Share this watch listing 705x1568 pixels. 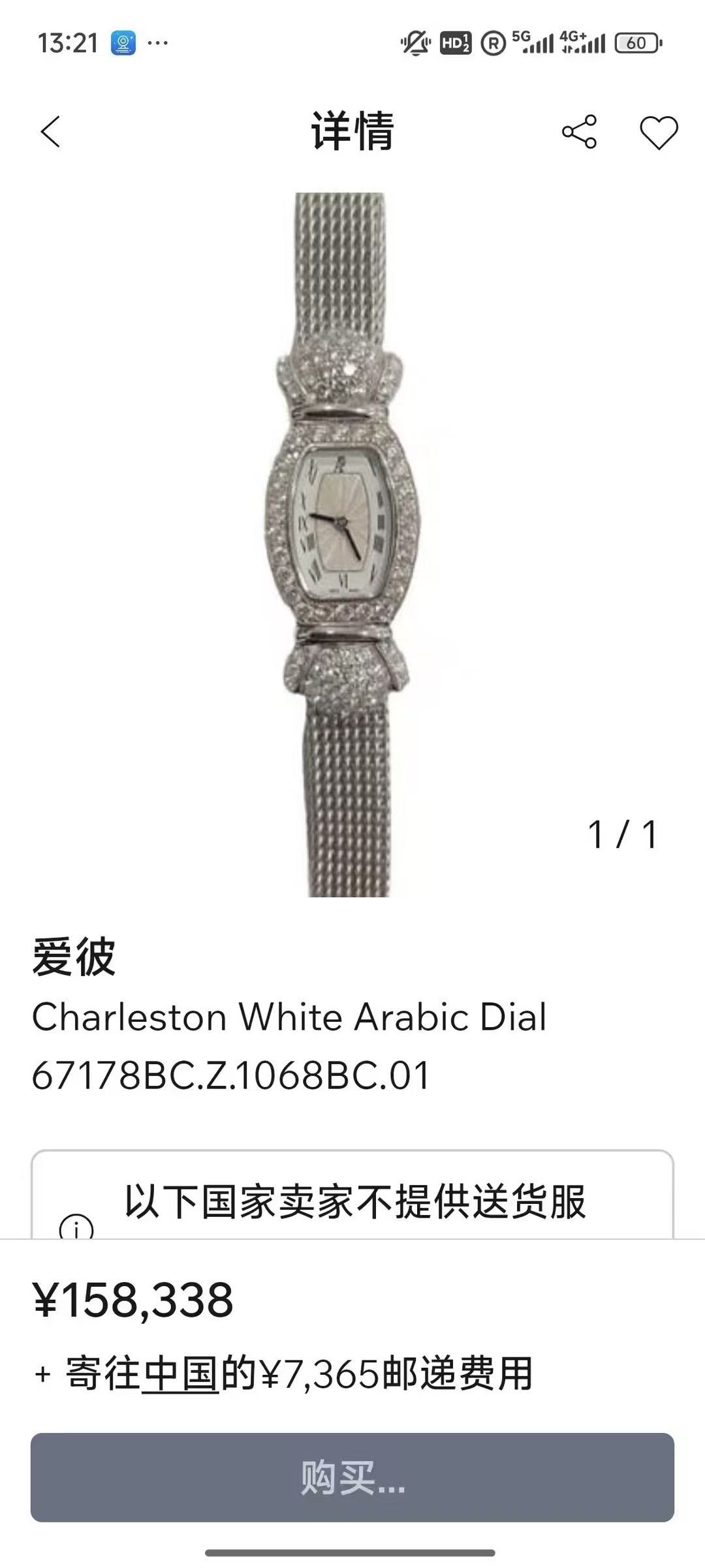tap(579, 132)
